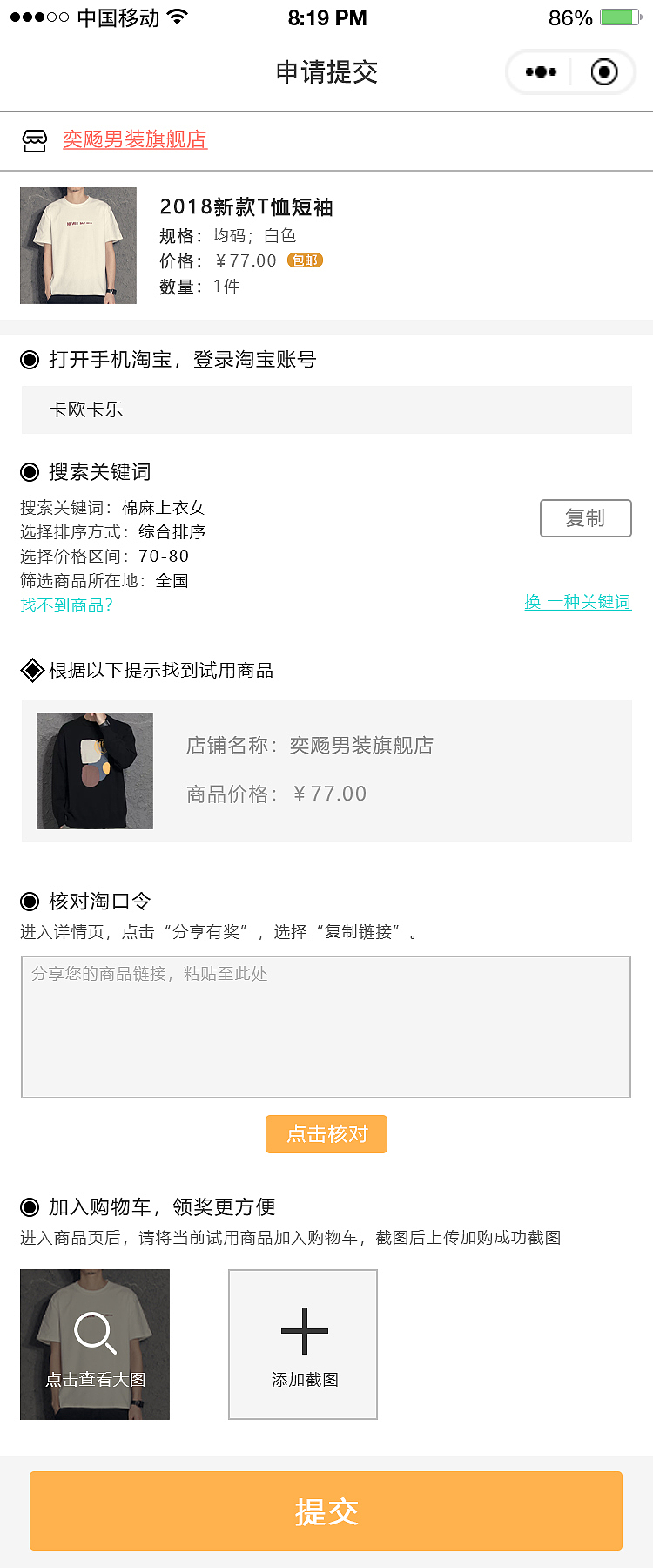Click the diamond icon before 根据以下提示找到试用商品
The height and width of the screenshot is (1568, 653).
coord(32,670)
